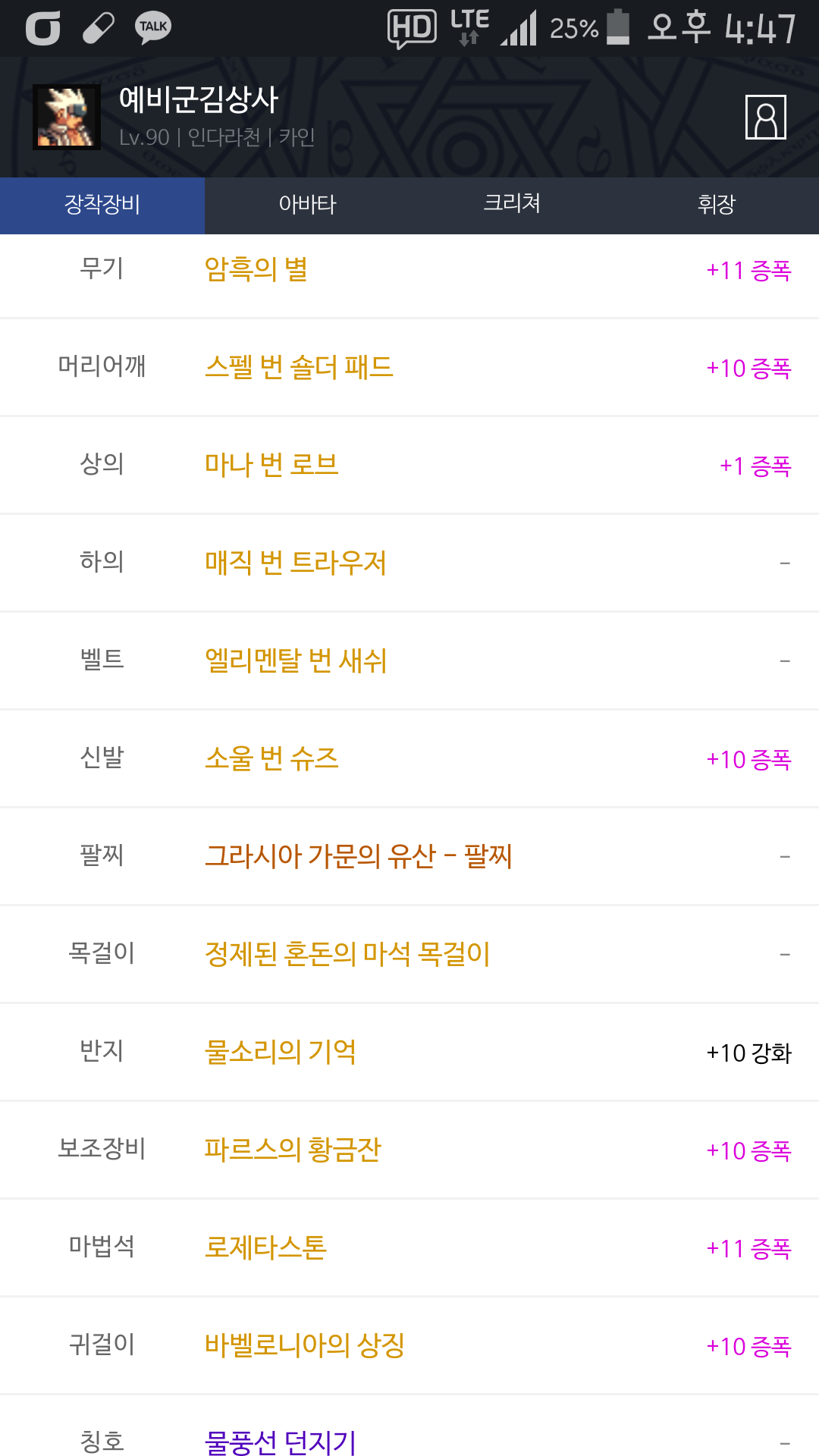The height and width of the screenshot is (1456, 819).
Task: Open the title 물풍선 던지기
Action: tap(281, 1441)
